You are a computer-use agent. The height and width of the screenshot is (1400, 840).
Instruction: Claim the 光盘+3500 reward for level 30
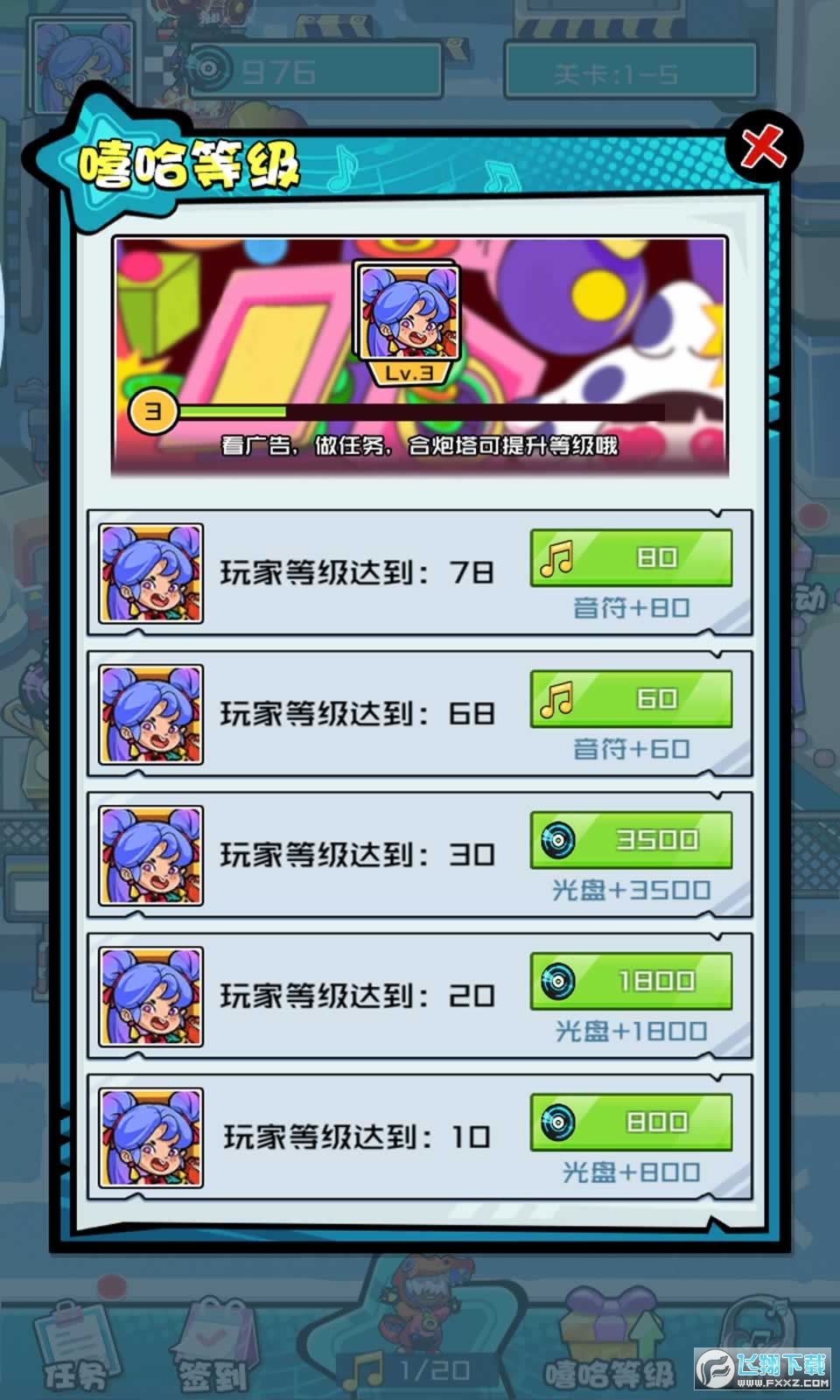631,840
